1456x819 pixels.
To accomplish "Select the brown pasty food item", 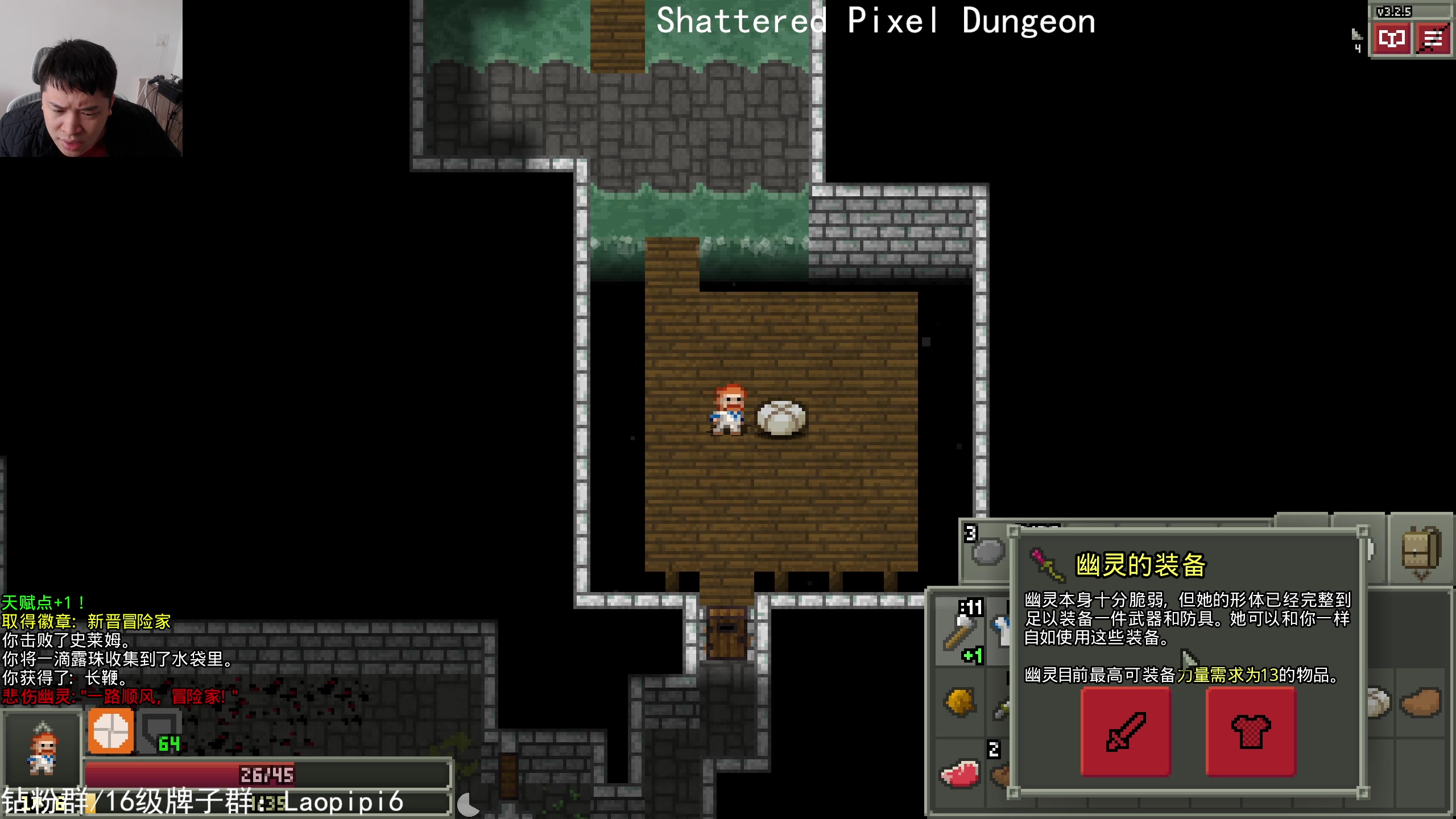I will pos(1421,702).
